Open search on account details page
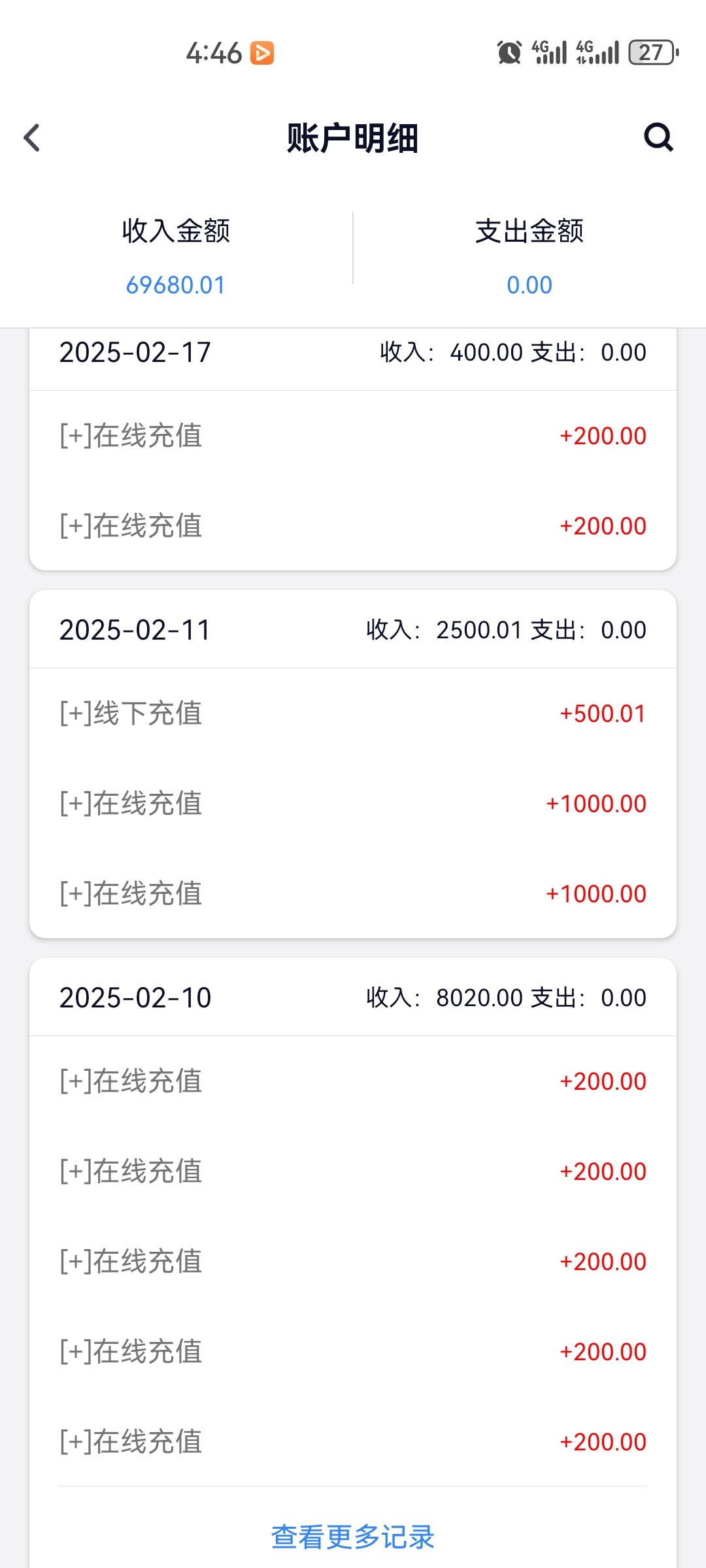 pyautogui.click(x=658, y=137)
